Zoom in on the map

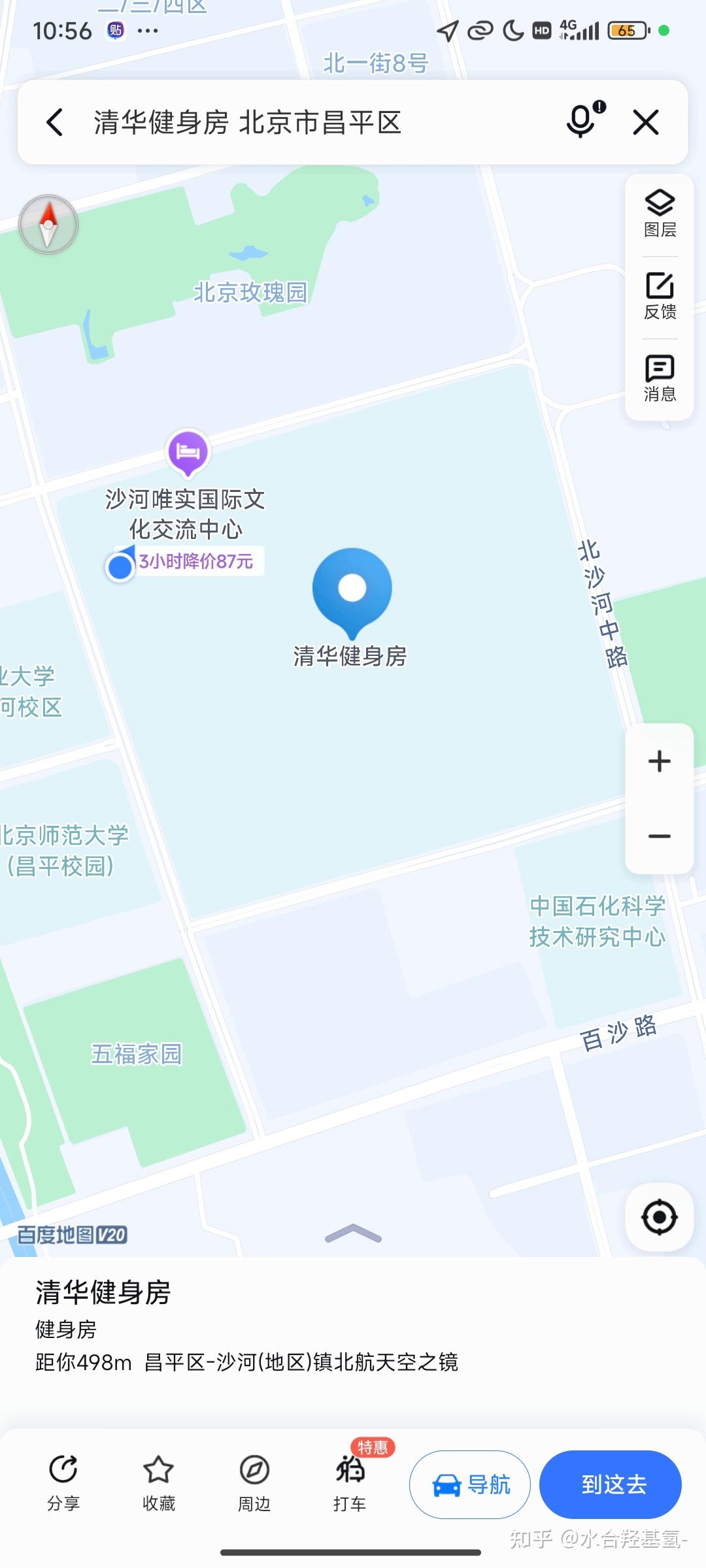point(660,761)
